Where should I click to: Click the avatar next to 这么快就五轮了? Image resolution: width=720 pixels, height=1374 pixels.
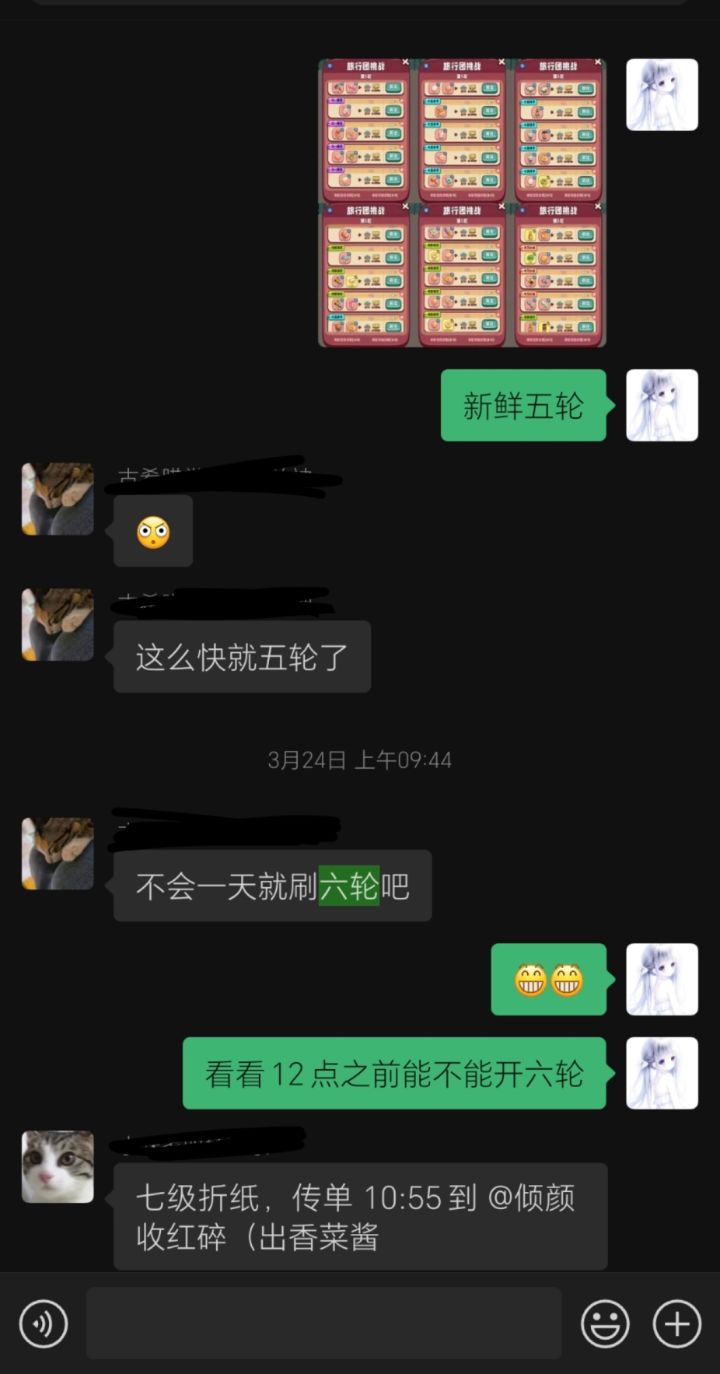57,623
